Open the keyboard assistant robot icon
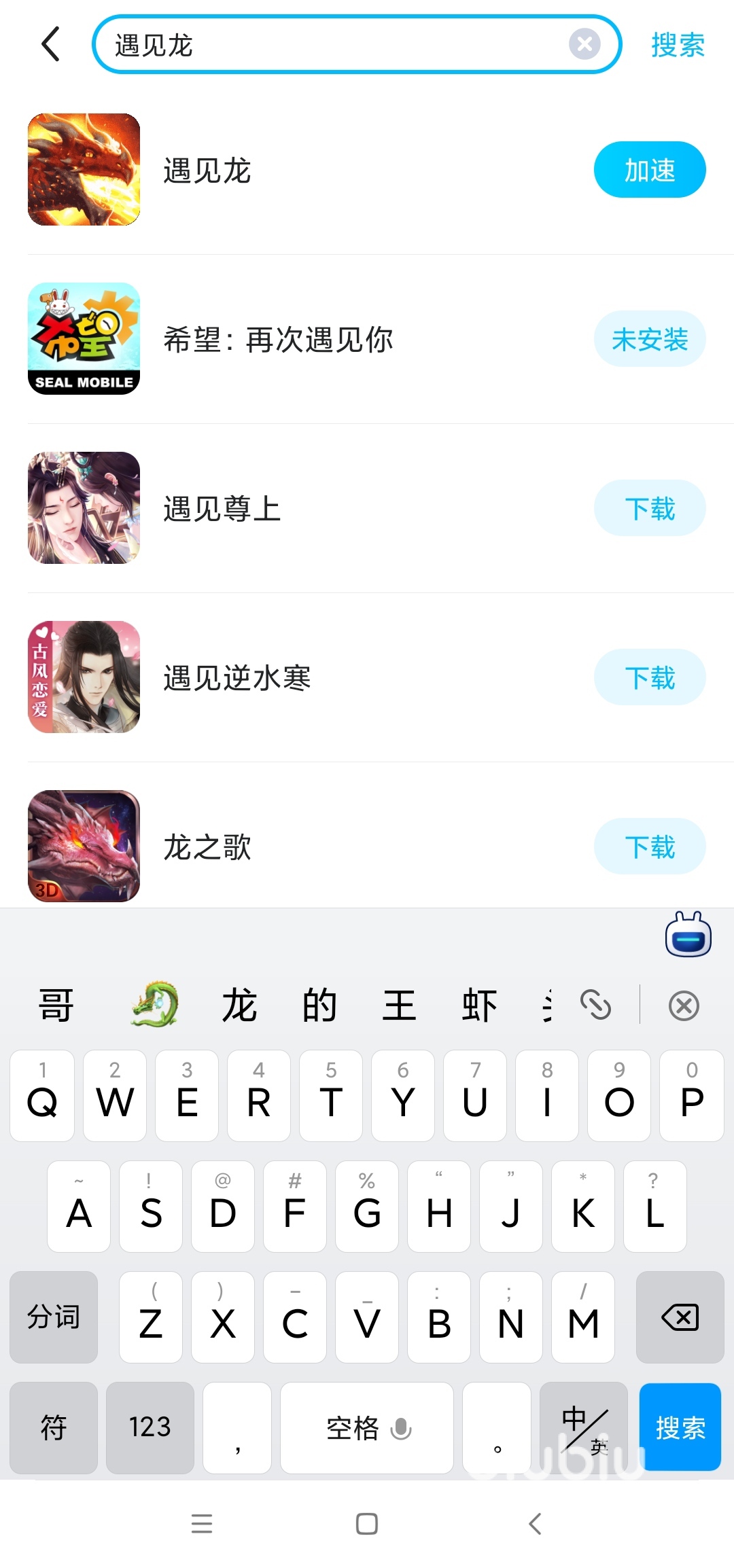Image resolution: width=734 pixels, height=1568 pixels. pyautogui.click(x=688, y=936)
